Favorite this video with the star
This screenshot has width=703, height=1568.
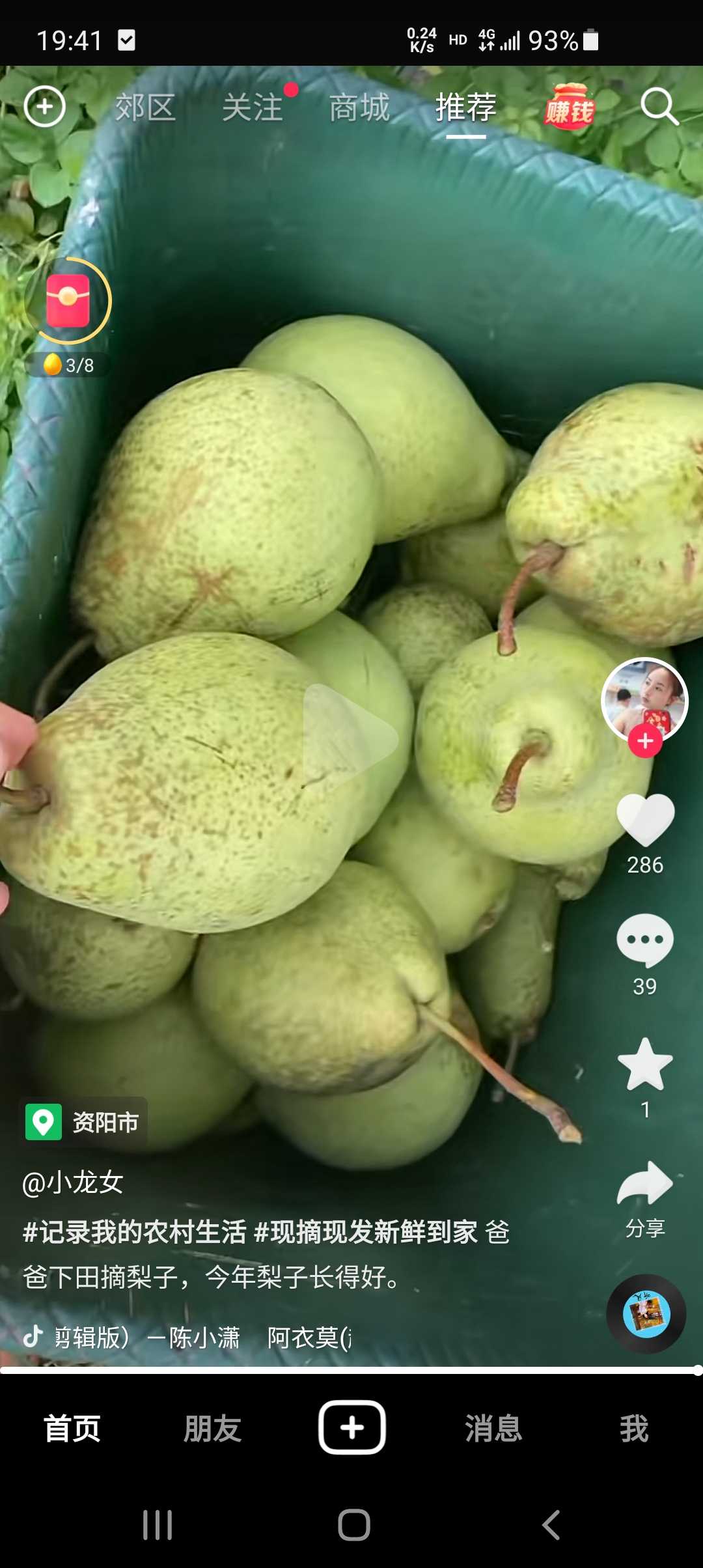[x=645, y=1065]
